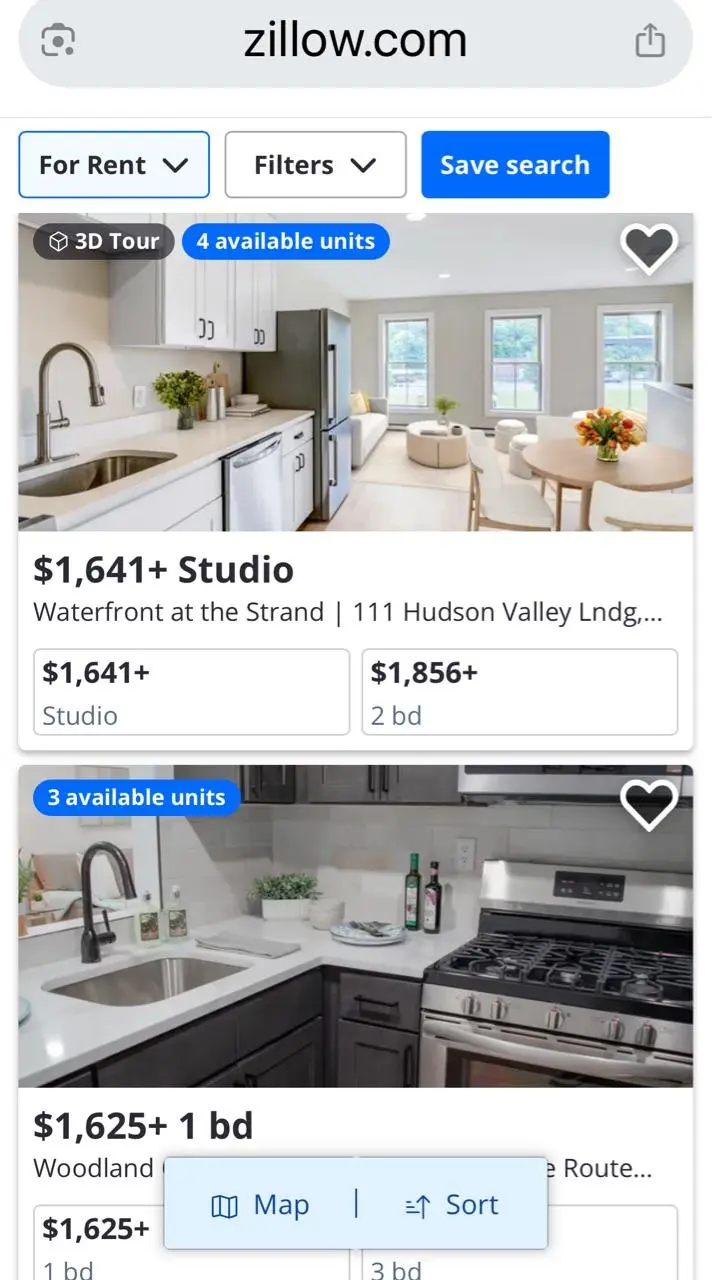712x1280 pixels.
Task: Tap the zillow.com address field
Action: pos(355,41)
